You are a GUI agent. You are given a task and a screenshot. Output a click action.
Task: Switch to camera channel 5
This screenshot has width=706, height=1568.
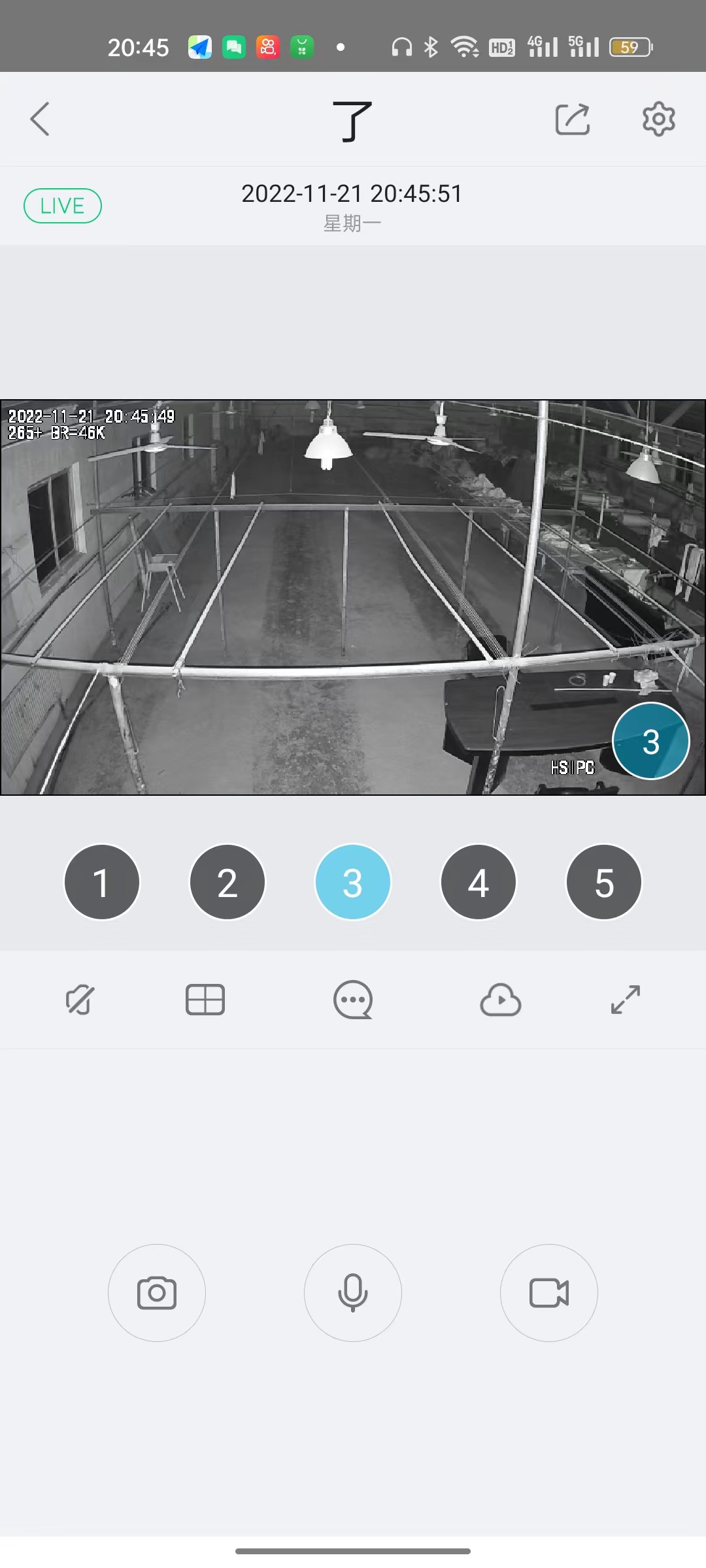[604, 882]
